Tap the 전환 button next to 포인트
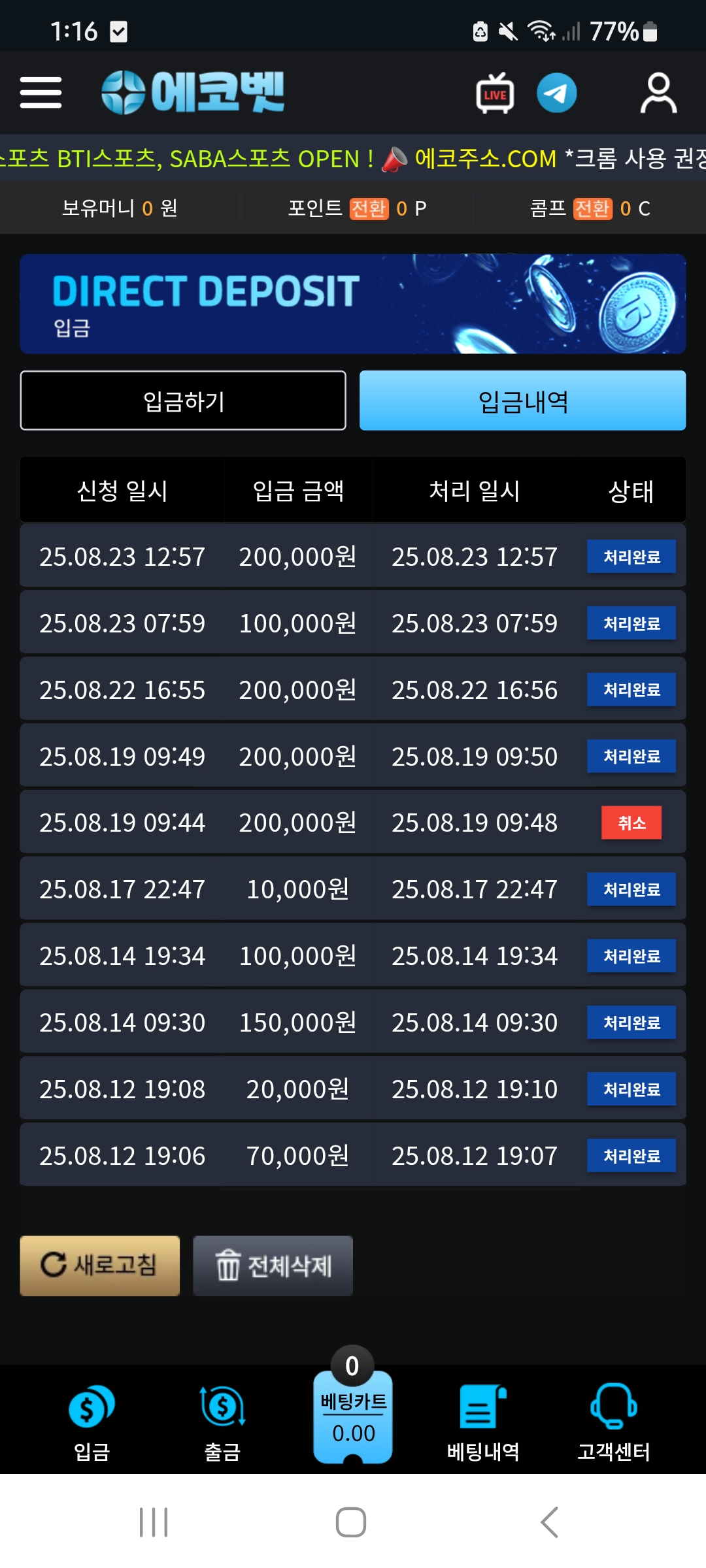706x1568 pixels. click(369, 208)
